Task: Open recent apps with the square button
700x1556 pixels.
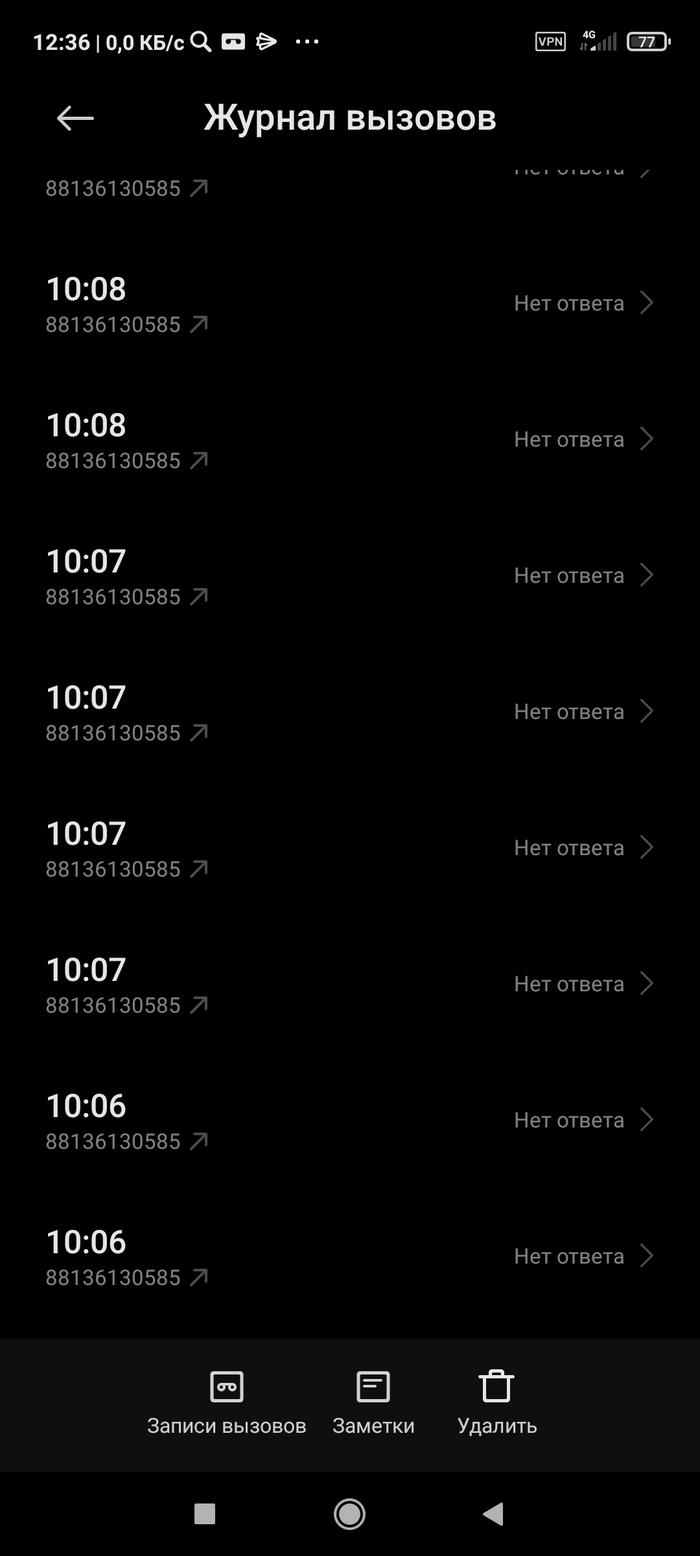Action: tap(205, 1514)
